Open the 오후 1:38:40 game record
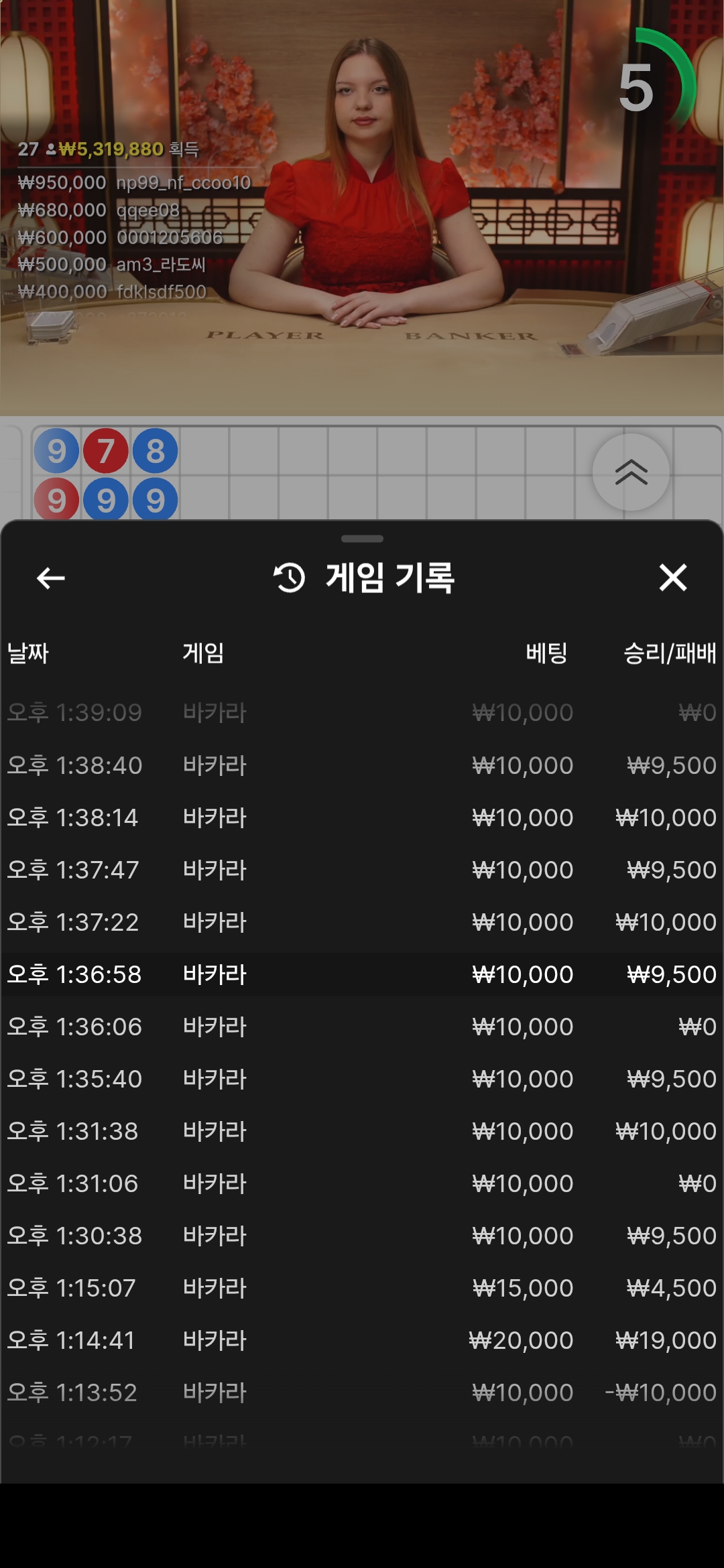 (362, 765)
